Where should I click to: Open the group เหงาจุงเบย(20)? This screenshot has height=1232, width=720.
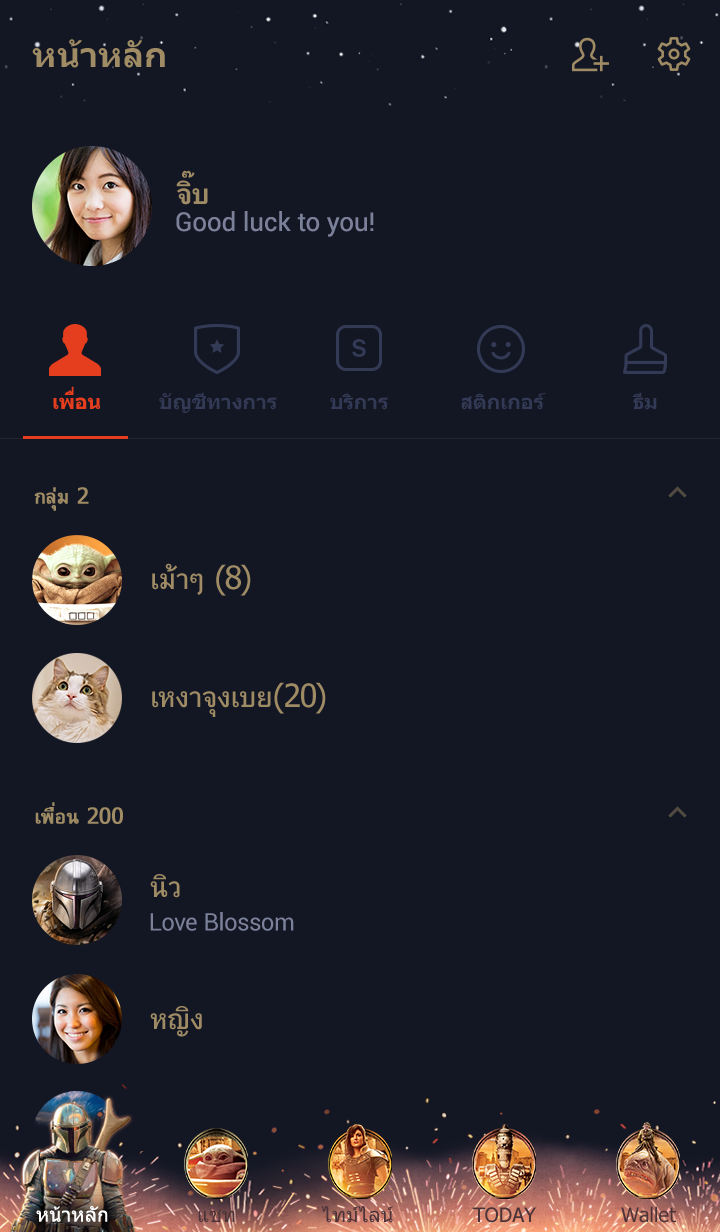pos(238,698)
